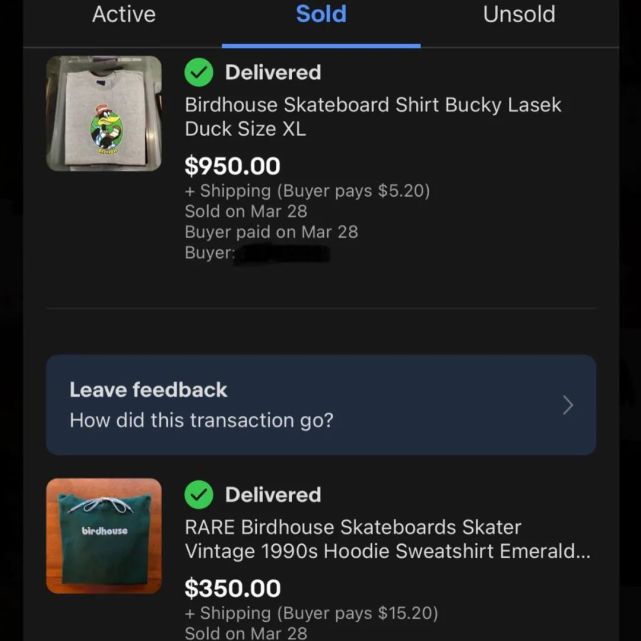View the green hoodie thumbnail
Viewport: 641px width, 641px height.
[x=104, y=536]
